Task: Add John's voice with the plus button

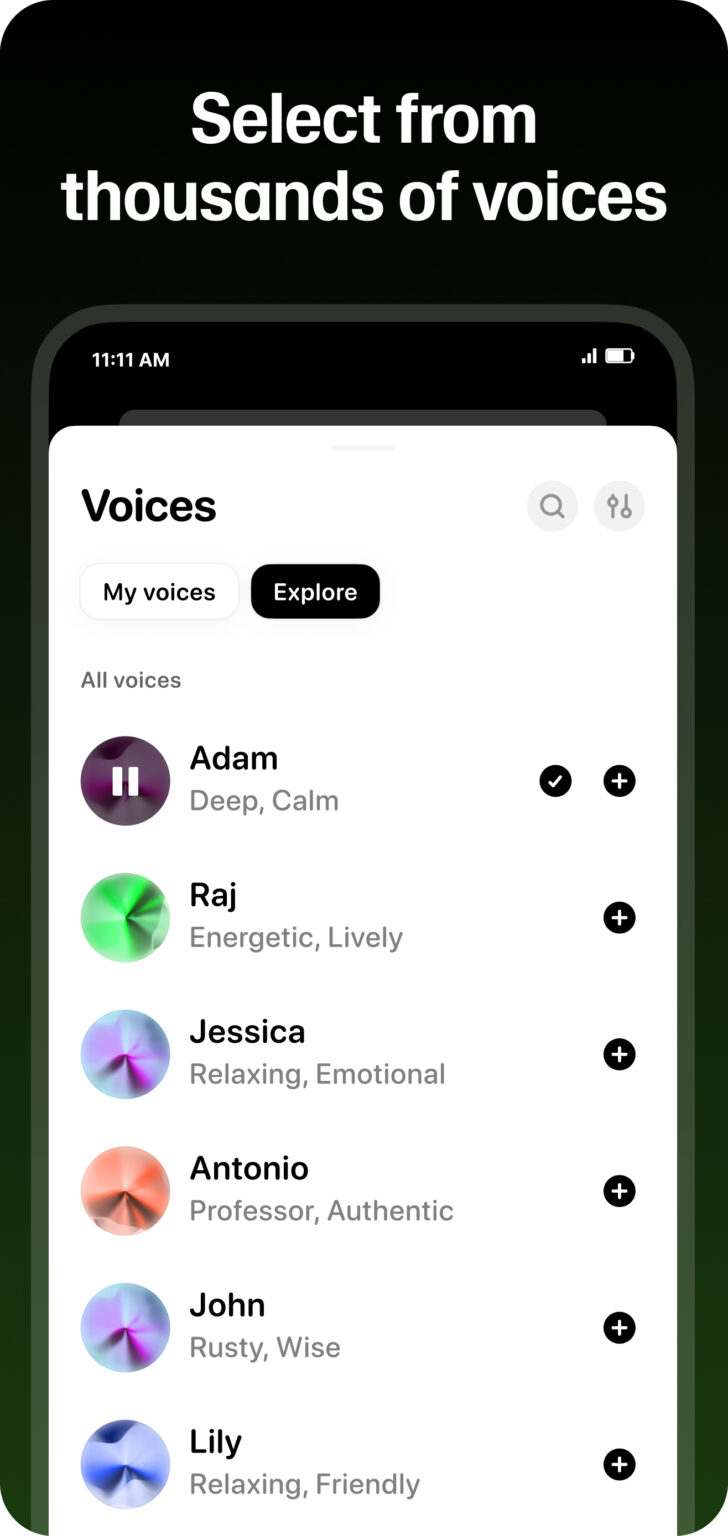Action: coord(619,1327)
